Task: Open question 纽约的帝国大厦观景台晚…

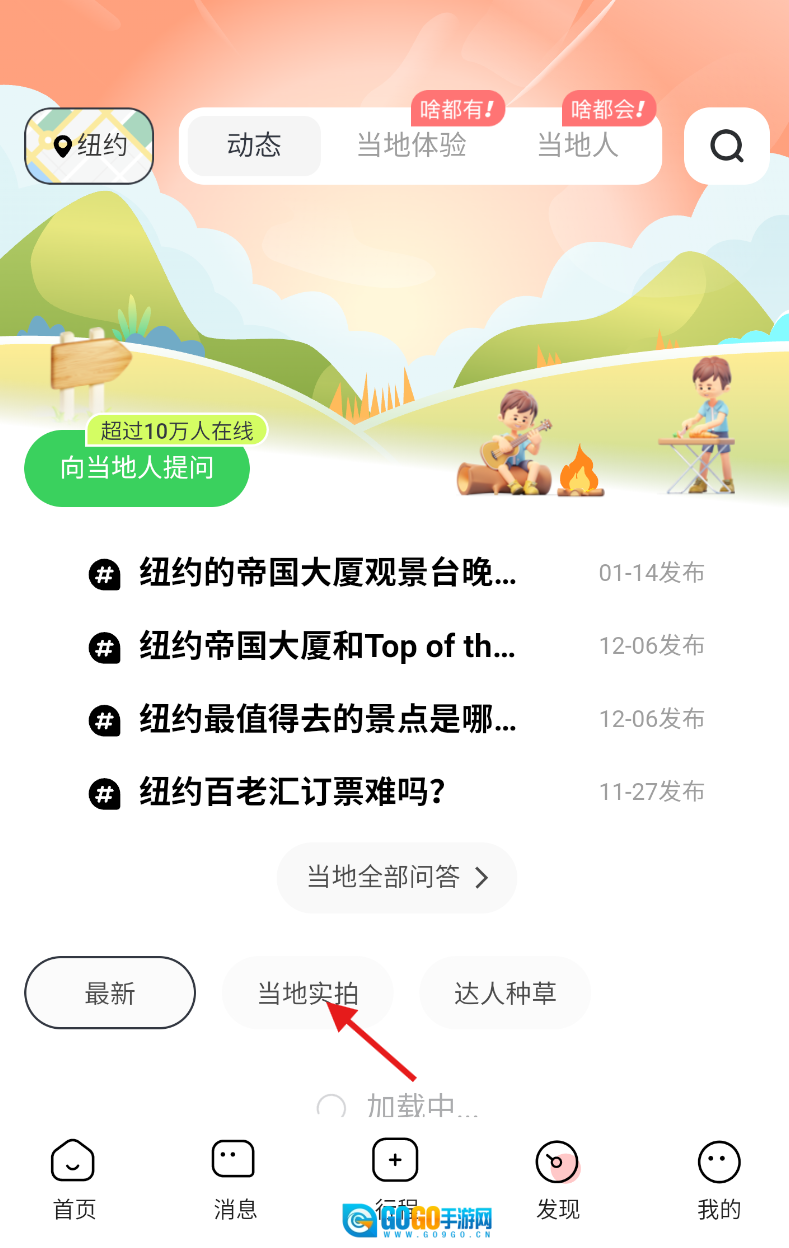Action: 328,574
